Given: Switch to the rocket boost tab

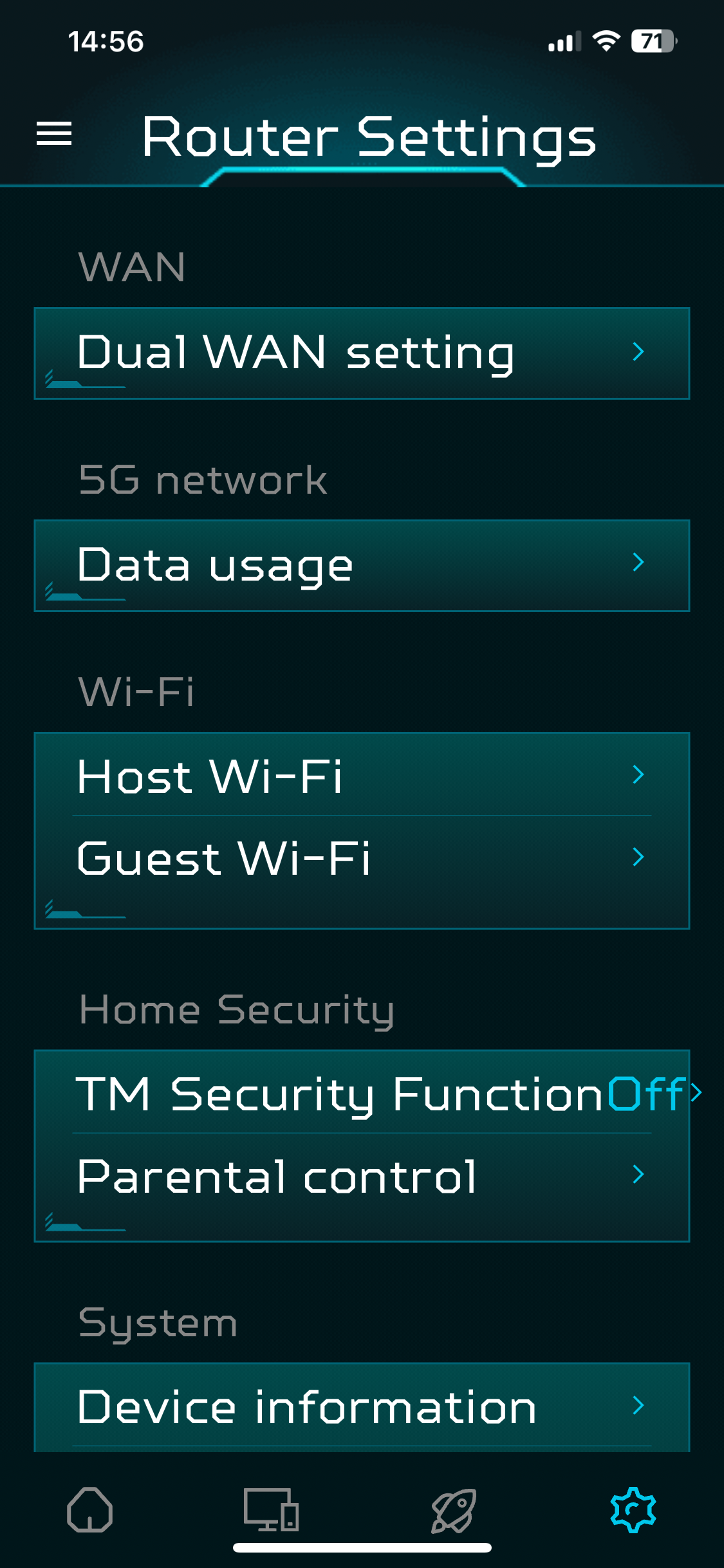Looking at the screenshot, I should pyautogui.click(x=453, y=1509).
